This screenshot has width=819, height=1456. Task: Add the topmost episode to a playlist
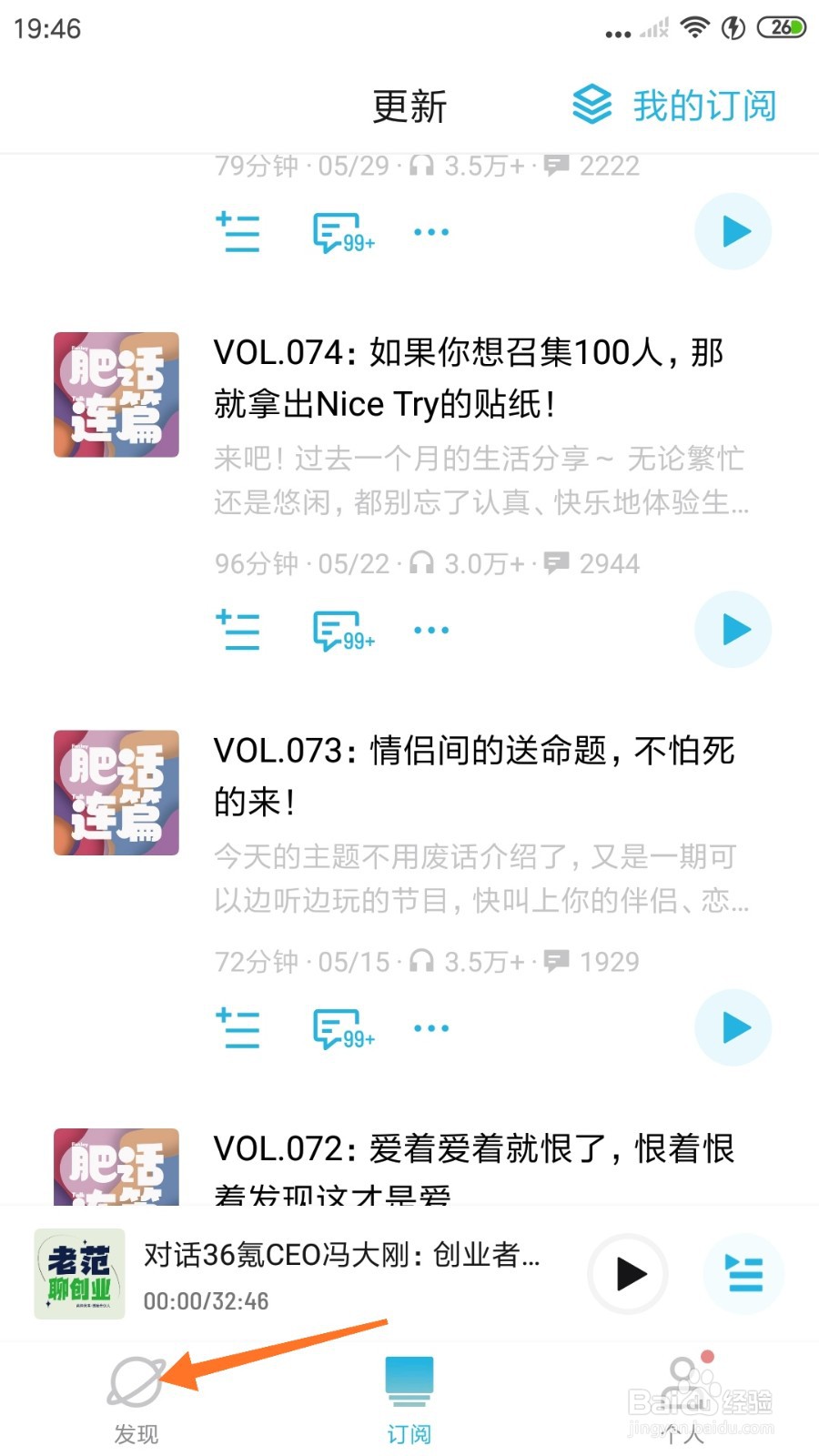pyautogui.click(x=238, y=232)
